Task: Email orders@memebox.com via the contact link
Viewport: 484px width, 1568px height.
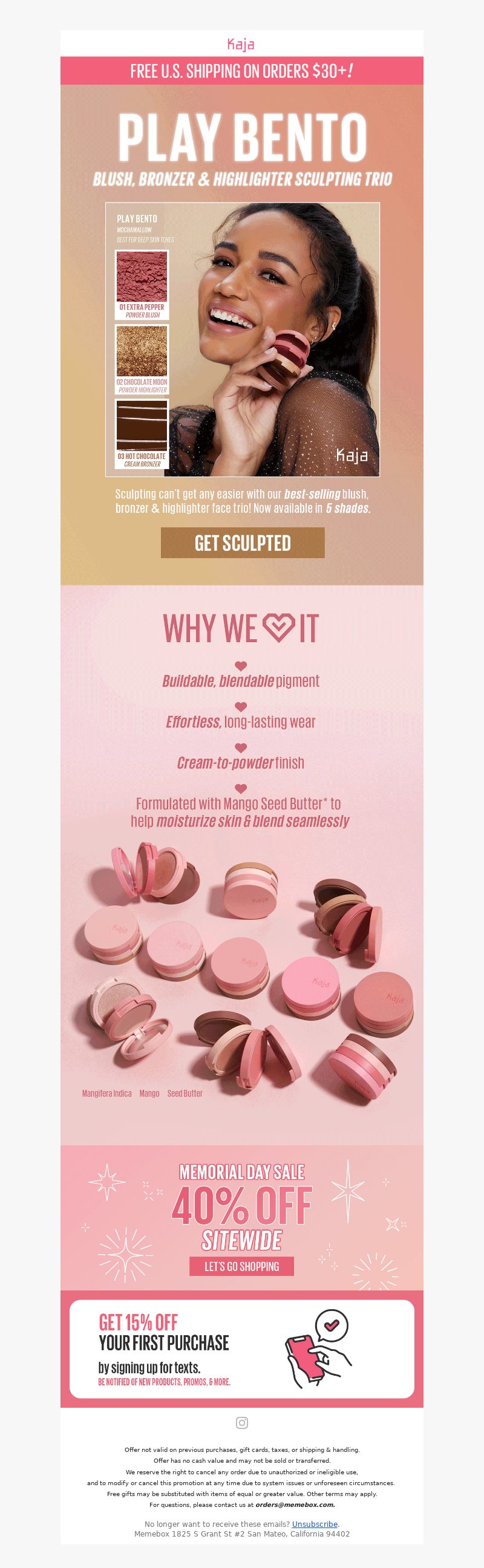Action: pos(295,1504)
